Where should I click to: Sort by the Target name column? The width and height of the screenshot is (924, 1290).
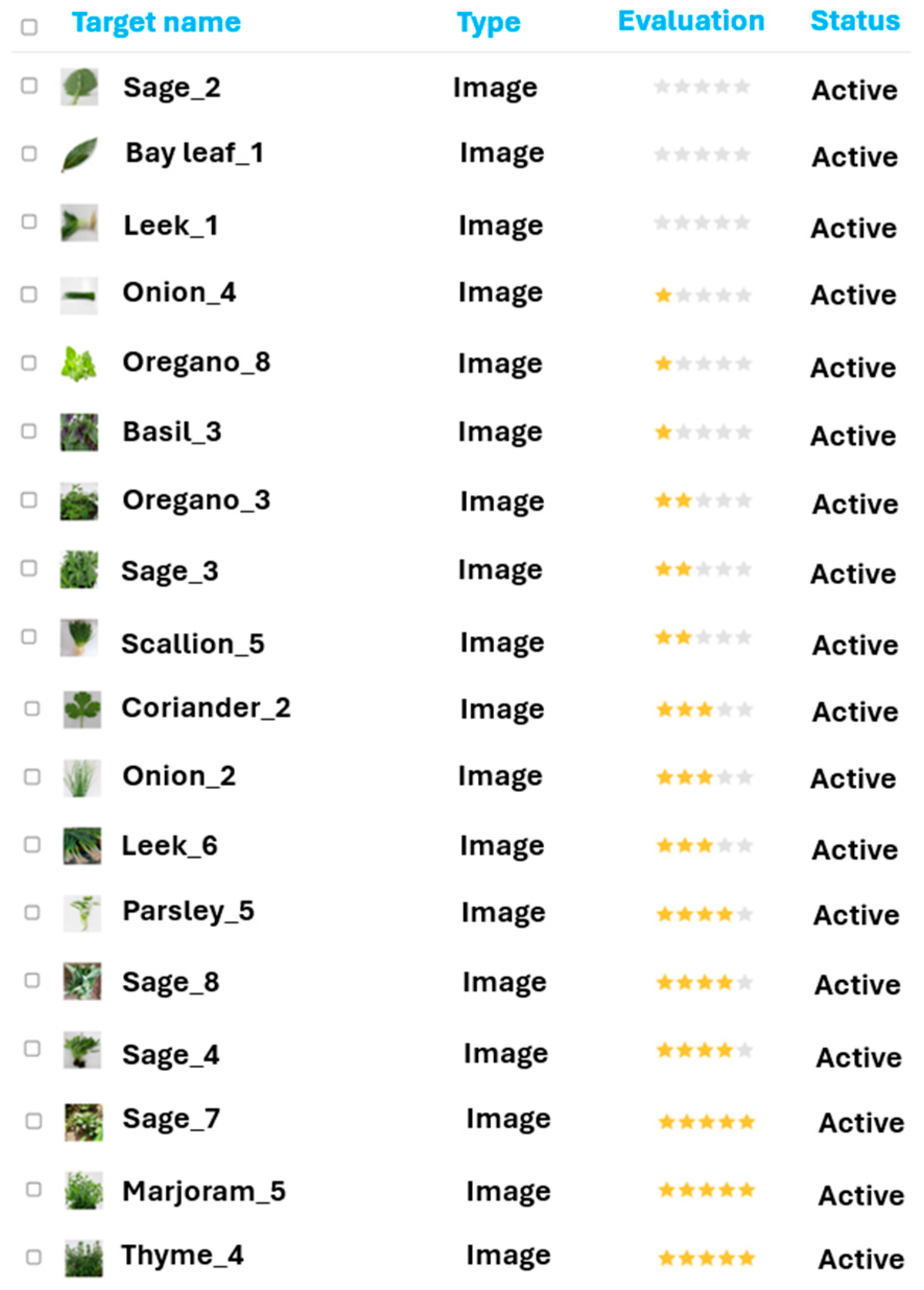click(157, 23)
